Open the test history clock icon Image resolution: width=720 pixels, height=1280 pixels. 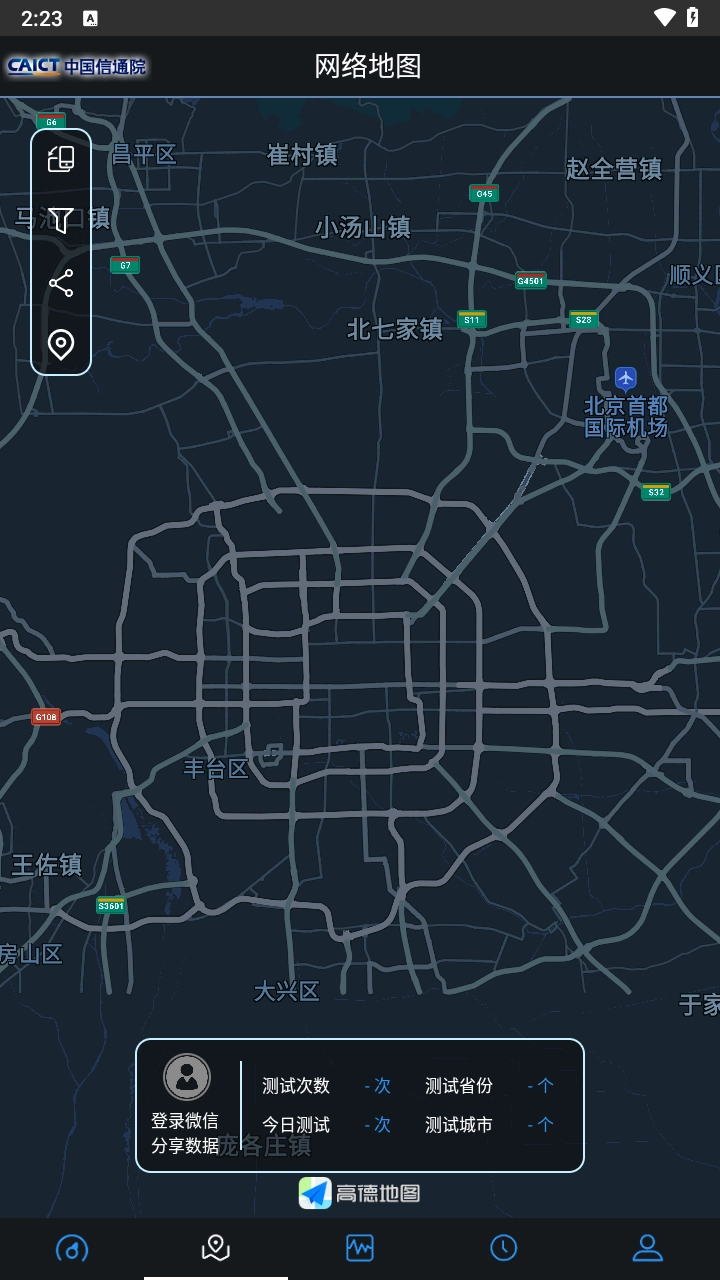pos(503,1249)
